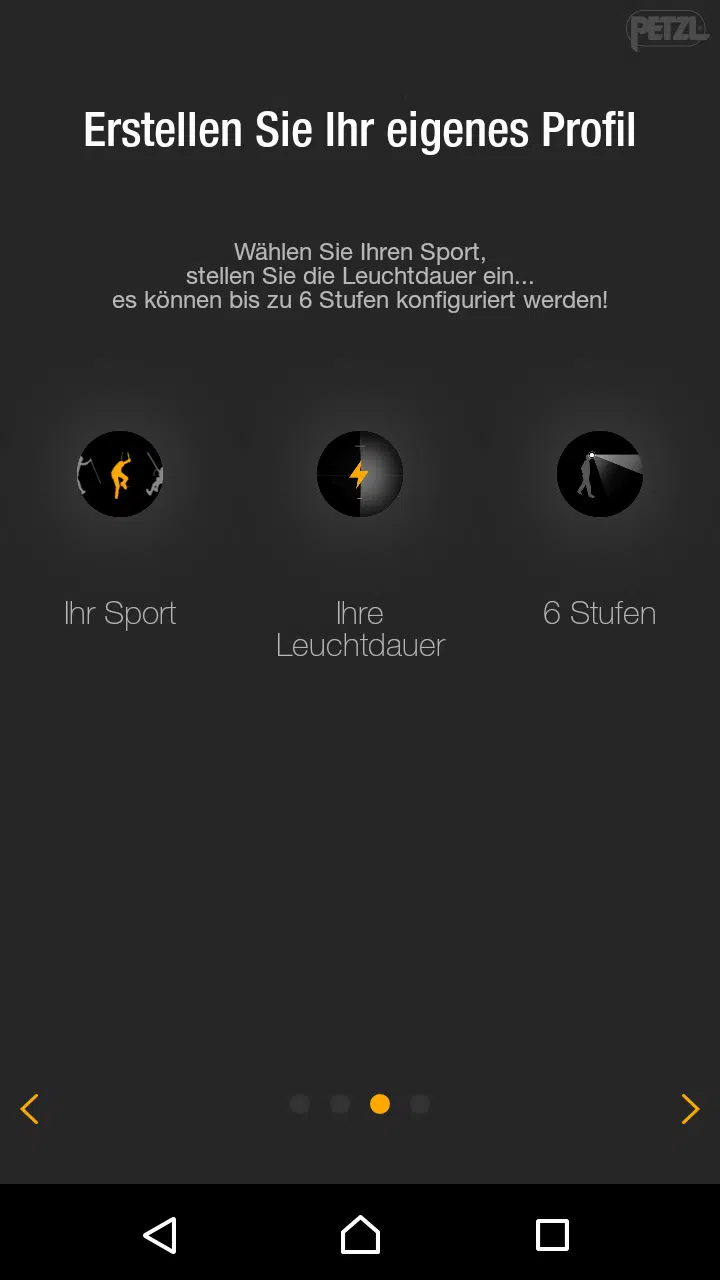Go to the Android home screen
This screenshot has height=1280, width=720.
[x=360, y=1235]
